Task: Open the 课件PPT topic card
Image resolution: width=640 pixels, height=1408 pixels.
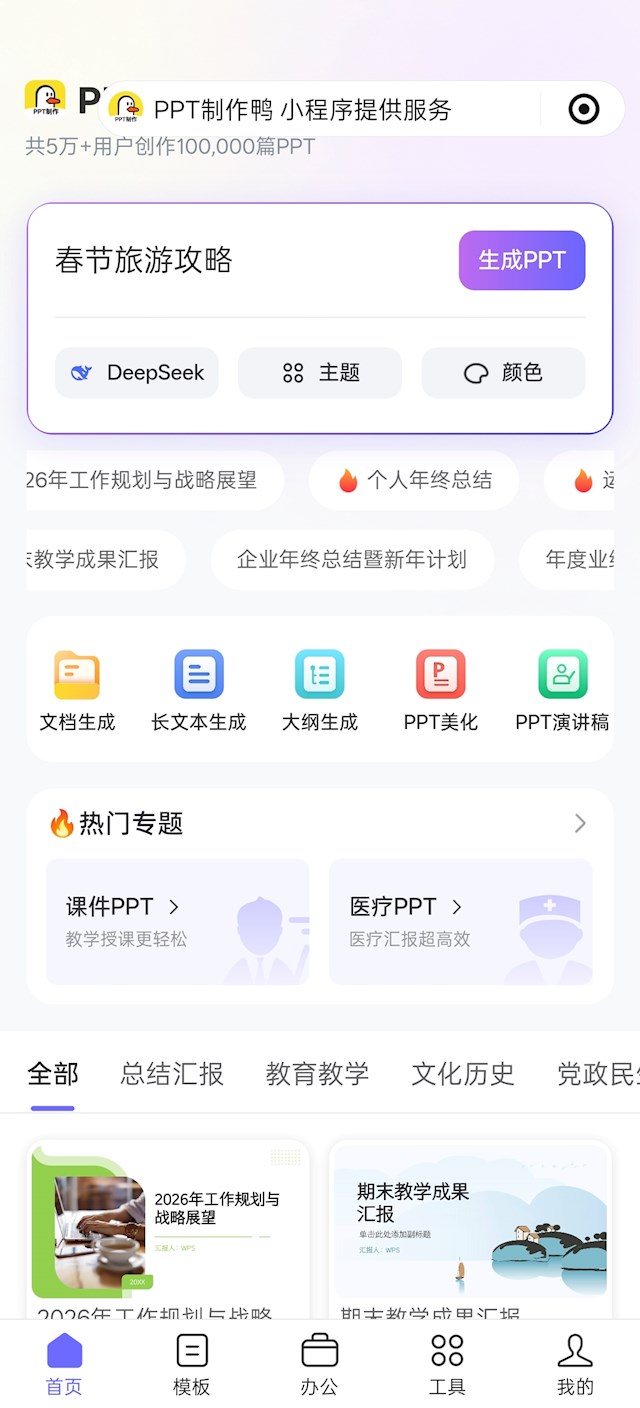Action: click(x=178, y=921)
